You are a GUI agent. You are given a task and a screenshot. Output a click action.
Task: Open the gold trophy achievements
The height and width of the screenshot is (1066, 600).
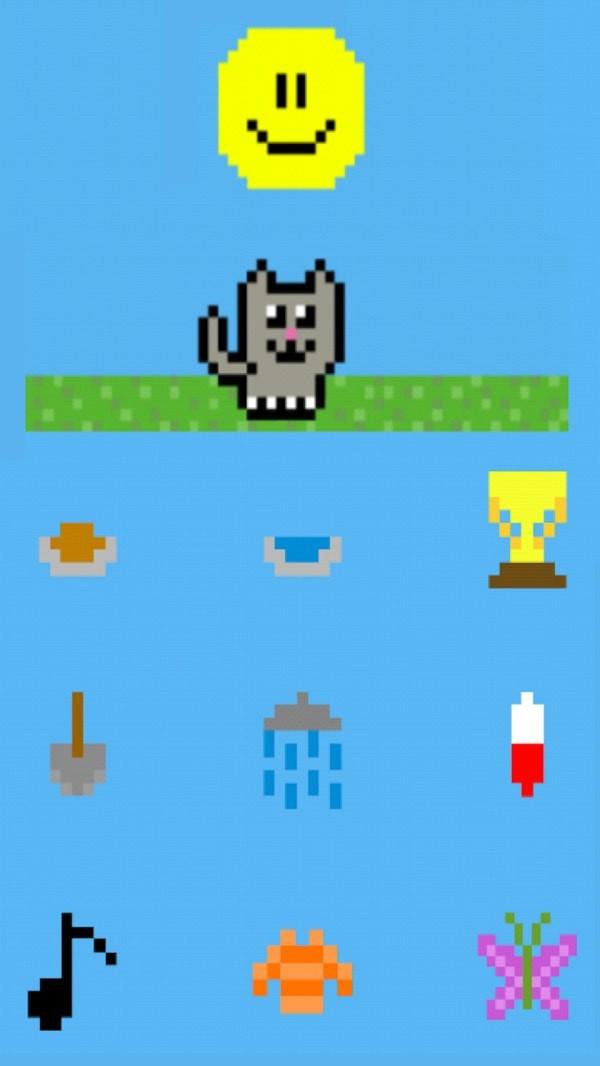click(527, 530)
